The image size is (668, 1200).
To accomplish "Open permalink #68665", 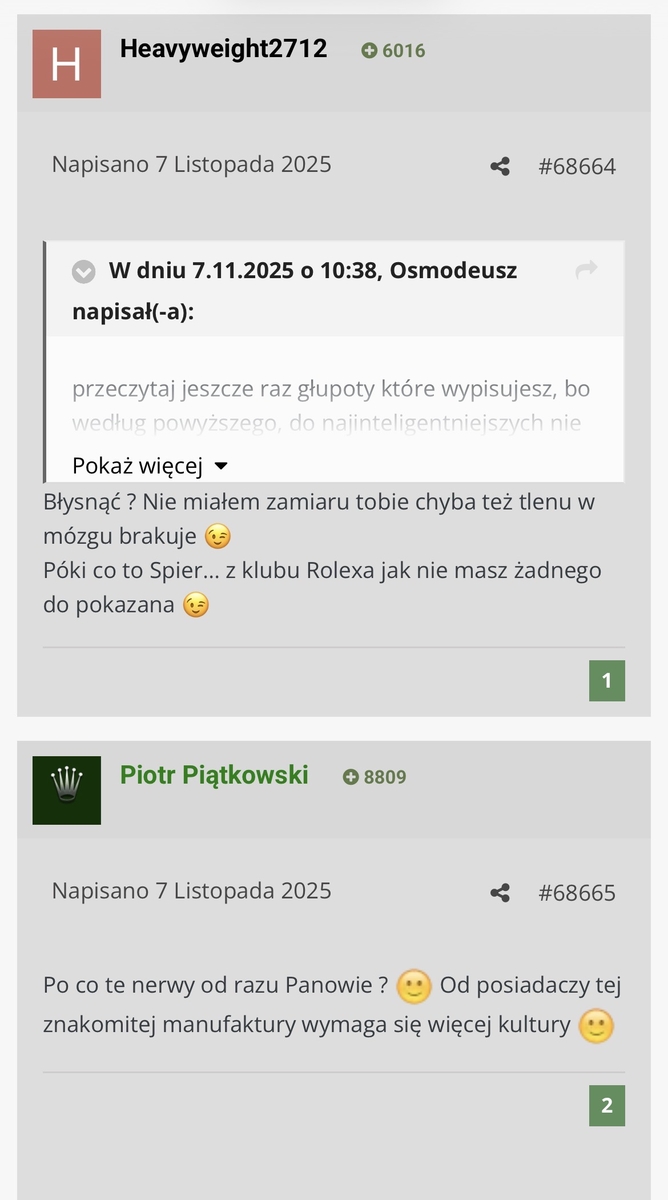I will pos(577,893).
